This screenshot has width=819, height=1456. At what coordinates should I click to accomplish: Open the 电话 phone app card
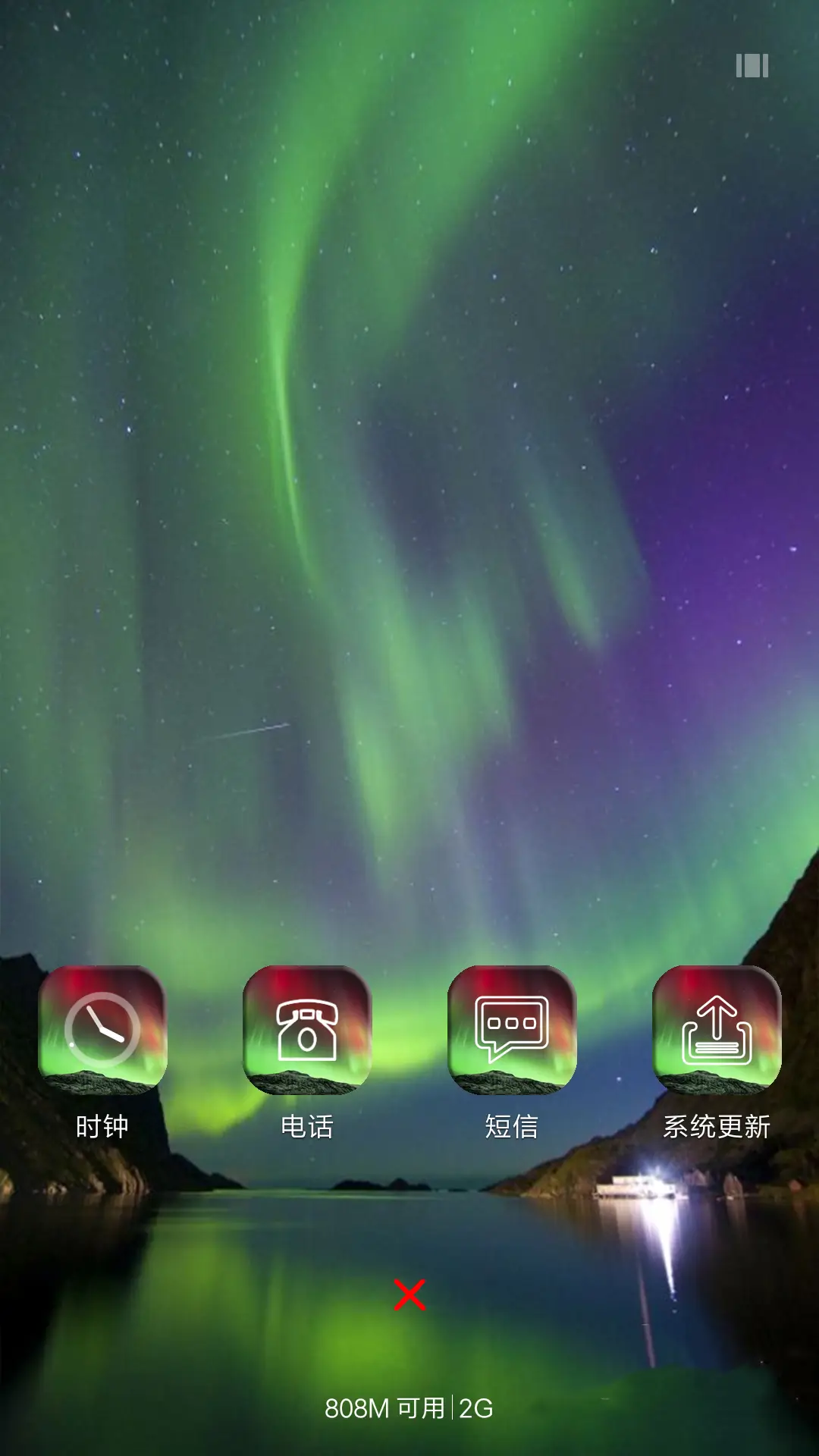tap(307, 1030)
